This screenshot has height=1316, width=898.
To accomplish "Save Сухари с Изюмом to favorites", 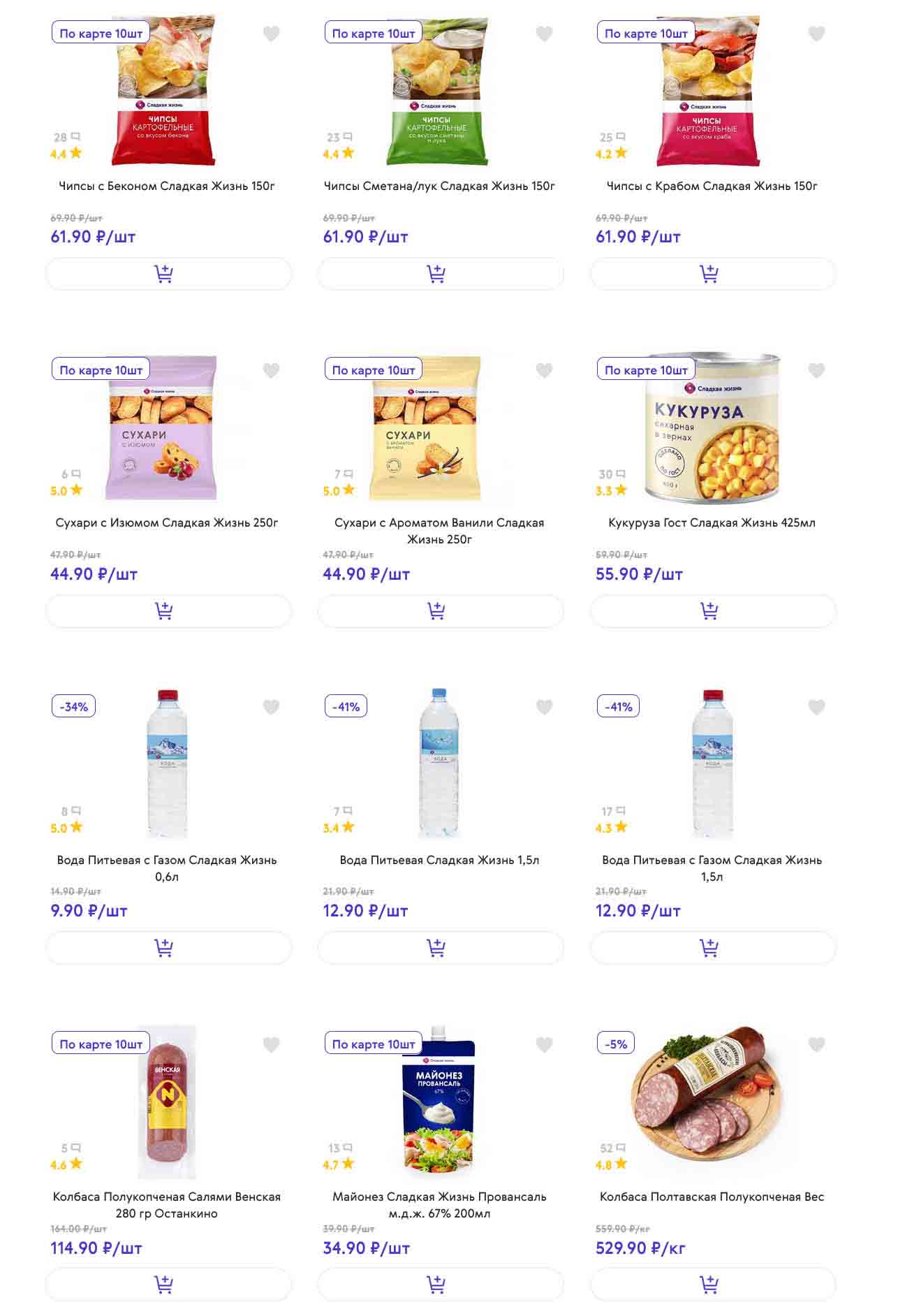I will tap(271, 370).
